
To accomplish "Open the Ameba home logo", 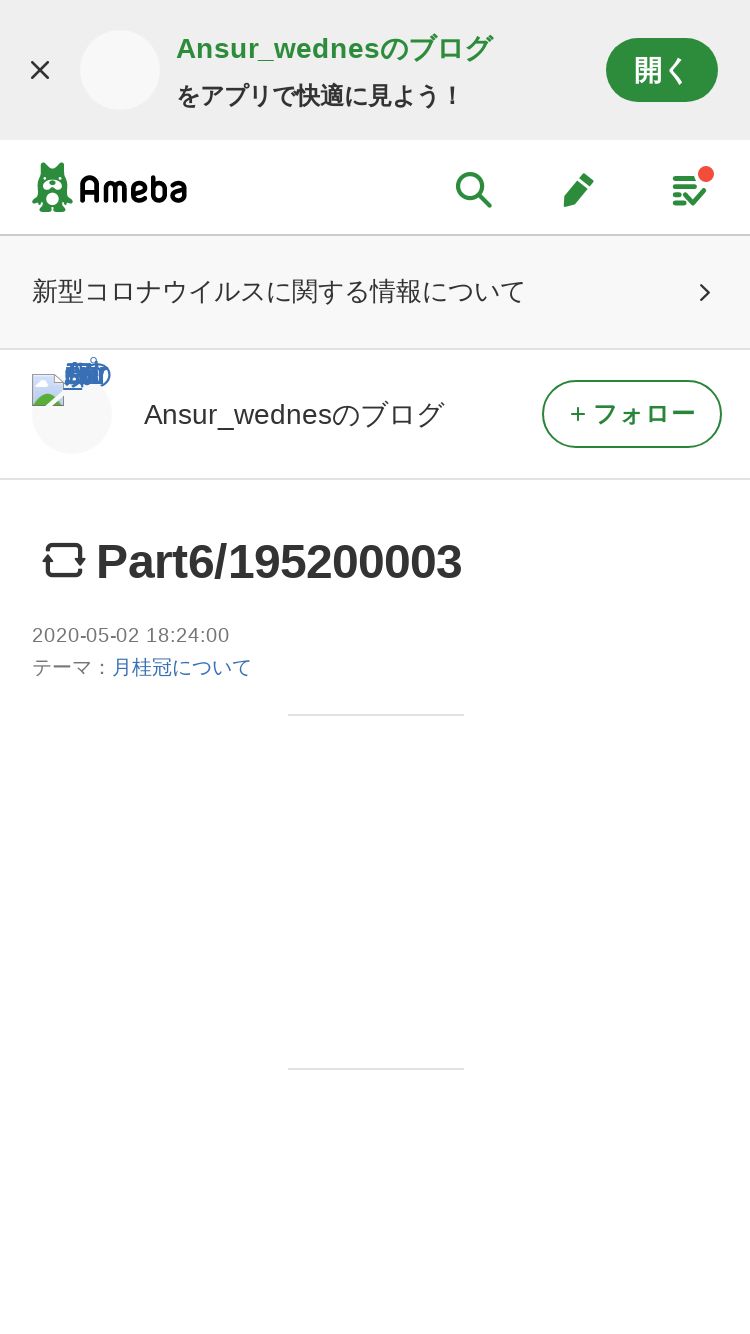I will [110, 187].
